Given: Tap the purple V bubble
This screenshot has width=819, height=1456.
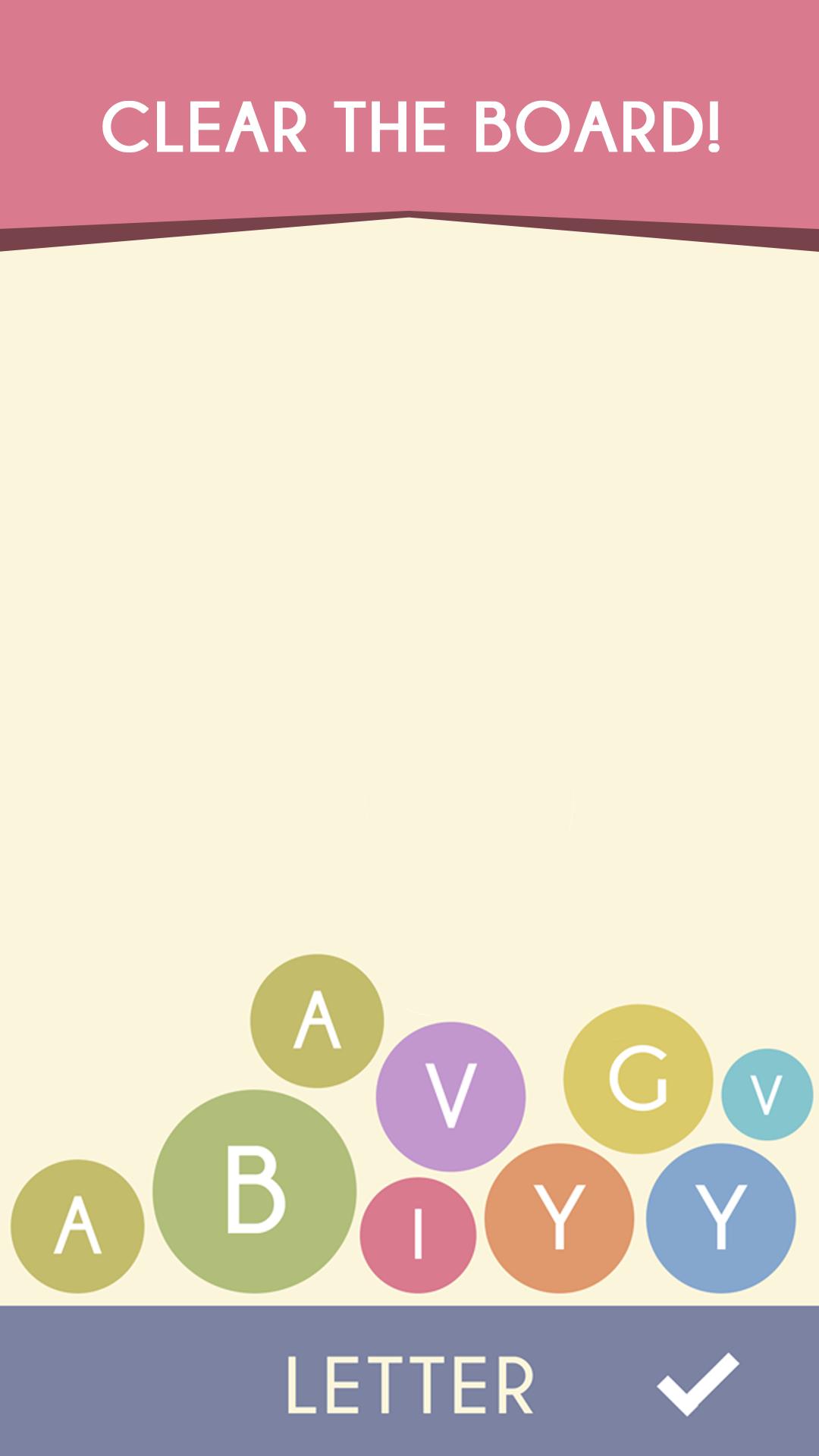Looking at the screenshot, I should coord(450,1097).
